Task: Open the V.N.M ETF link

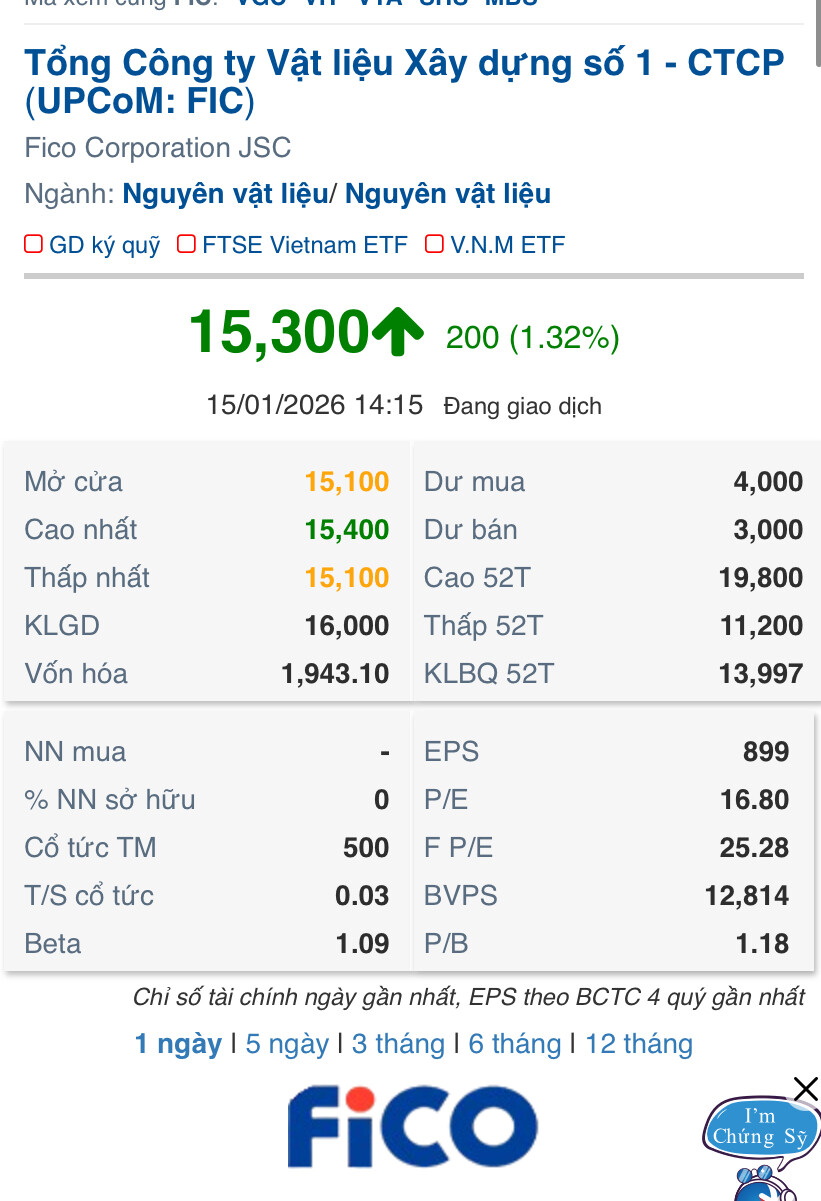Action: point(507,245)
